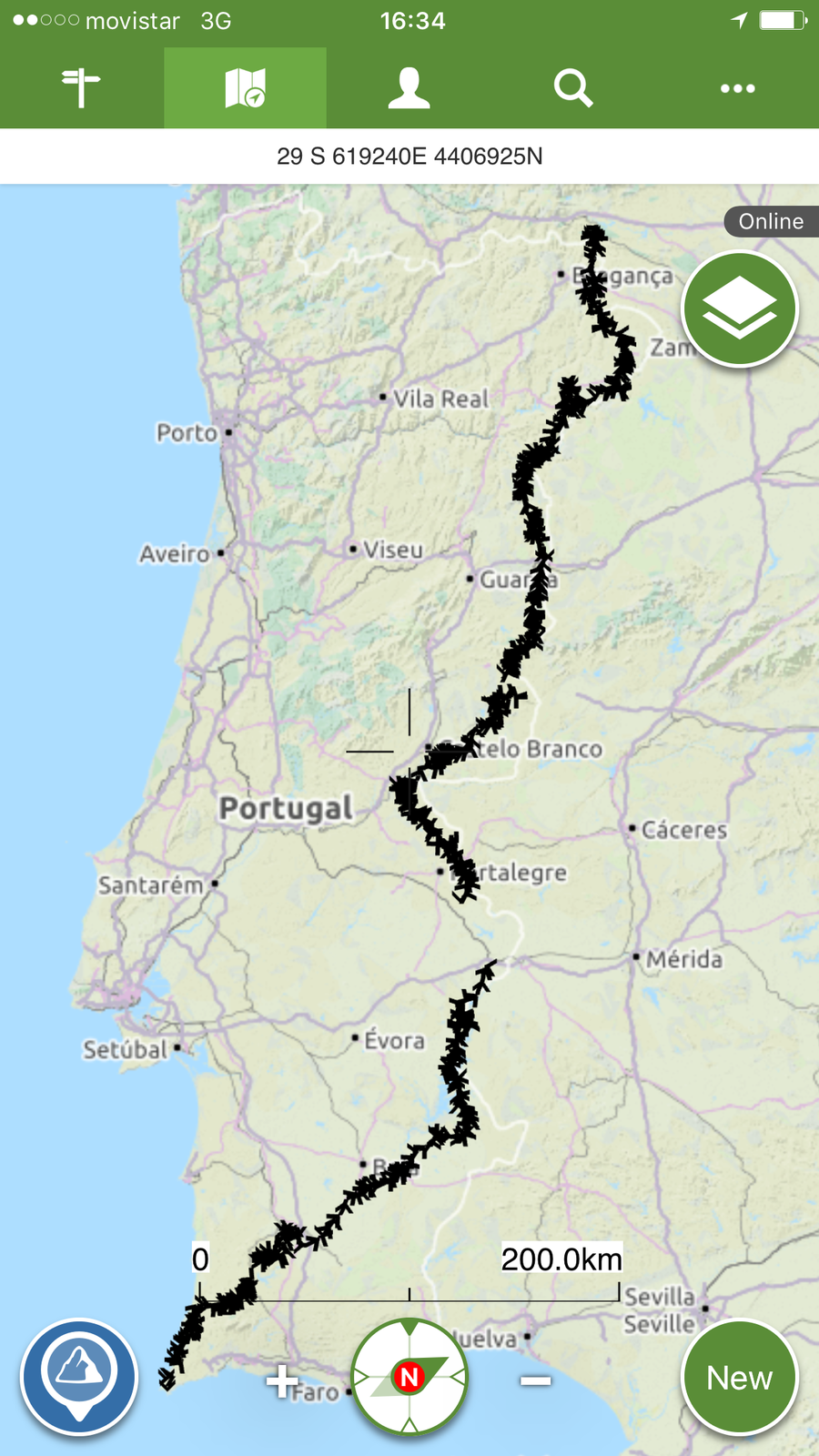Zoom out with the minus button
Screen dimensions: 819x1456
point(535,1380)
